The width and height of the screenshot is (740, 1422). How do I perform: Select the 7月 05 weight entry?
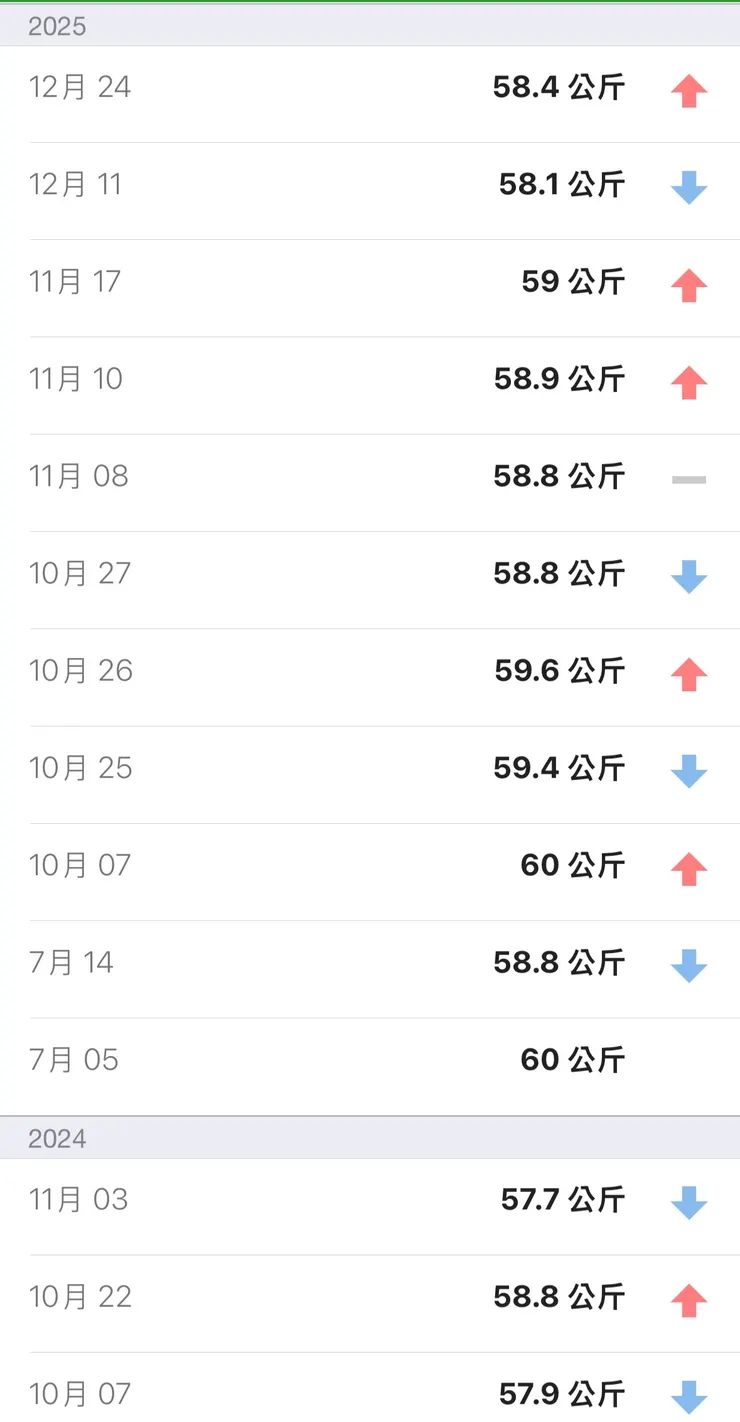tap(370, 1060)
